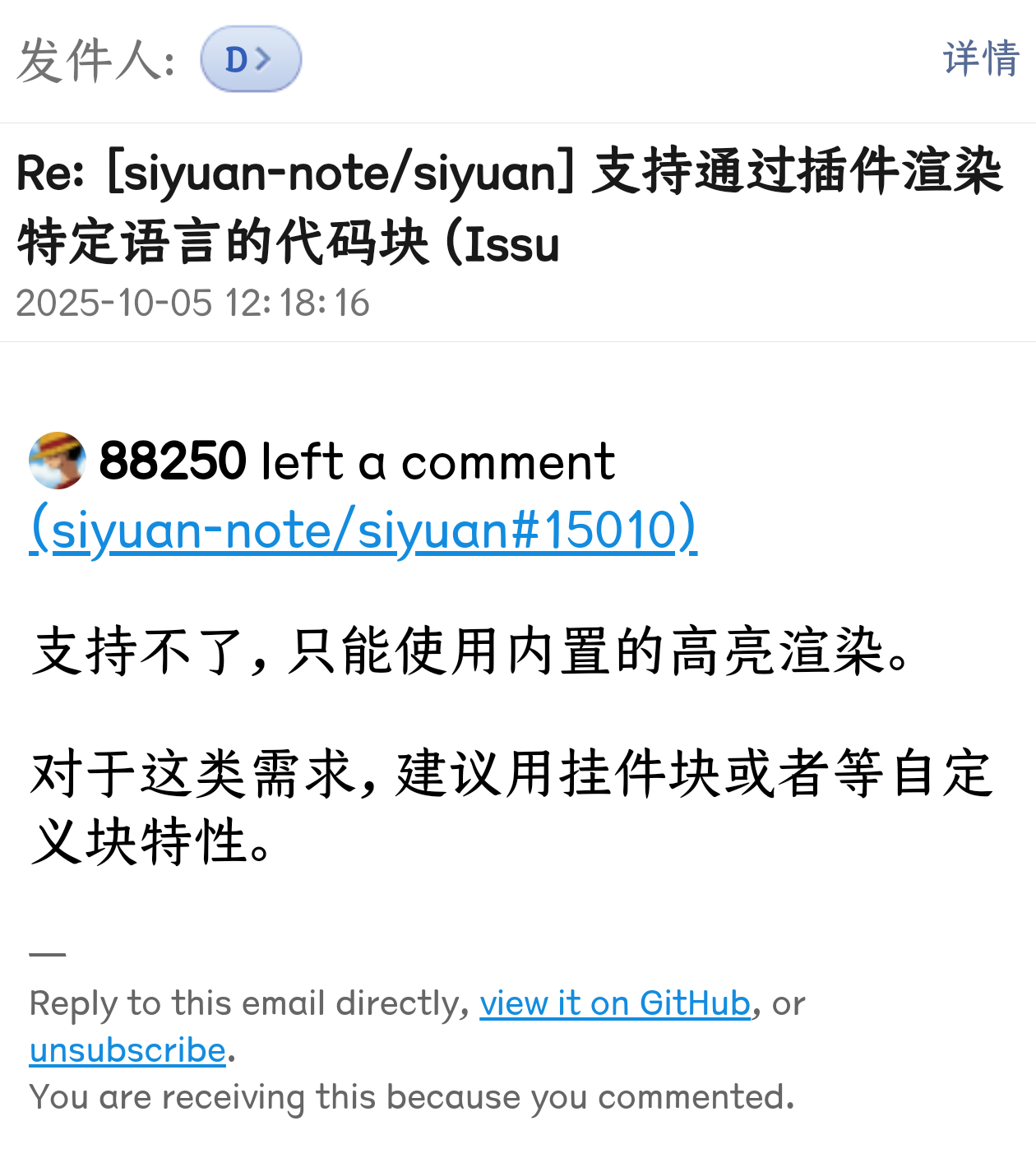
Task: Select the email subject starting with 'Re:'
Action: [510, 201]
